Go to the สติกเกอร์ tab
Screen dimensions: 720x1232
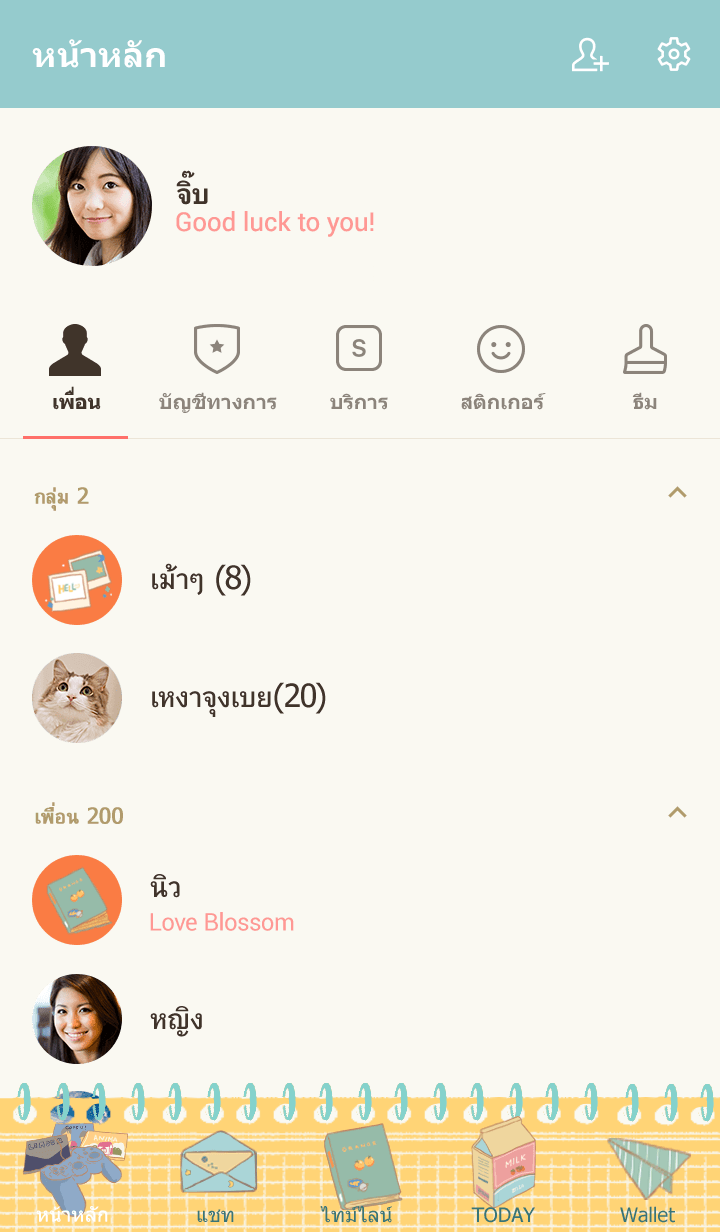point(501,370)
